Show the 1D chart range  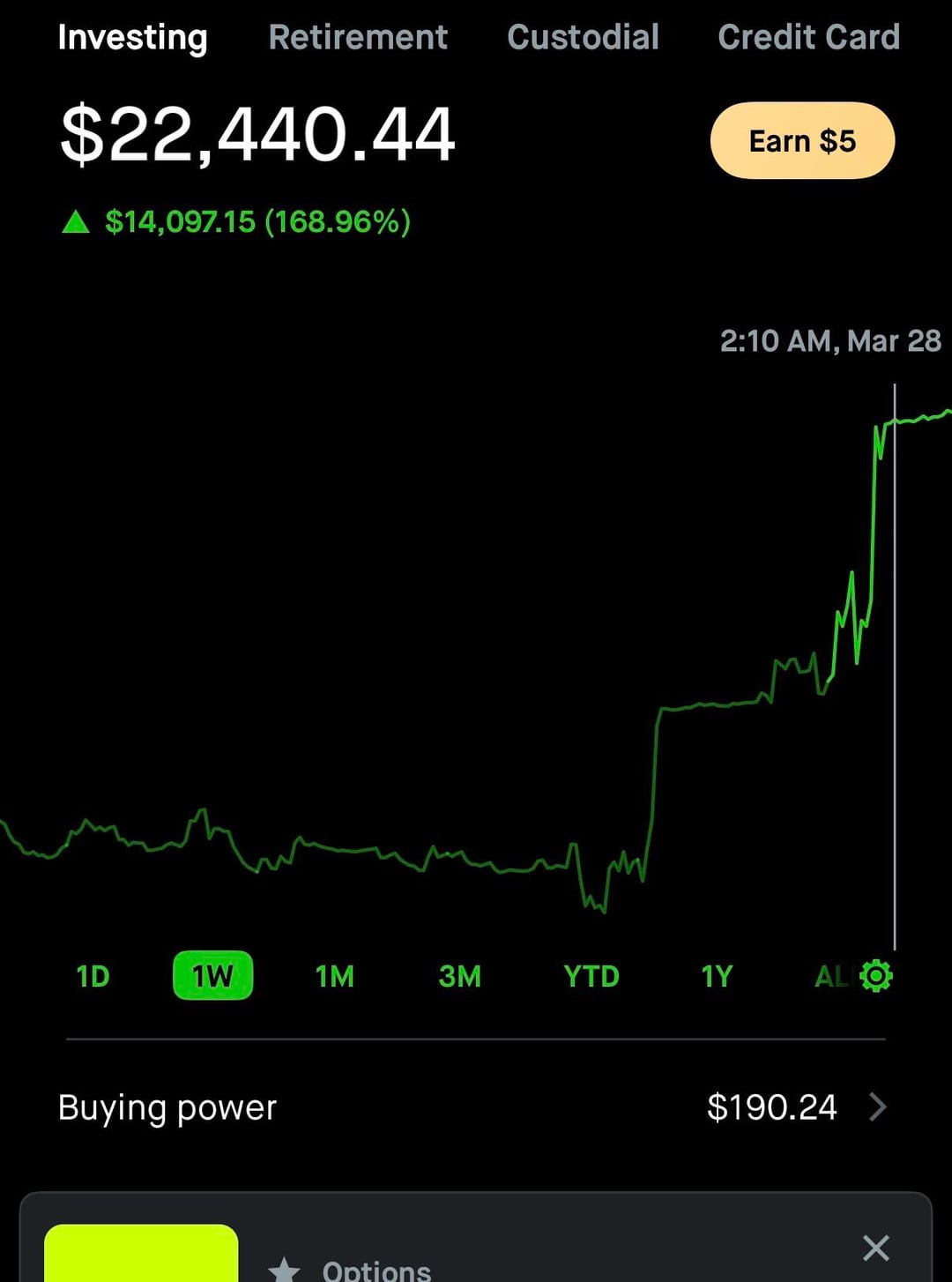pyautogui.click(x=93, y=976)
